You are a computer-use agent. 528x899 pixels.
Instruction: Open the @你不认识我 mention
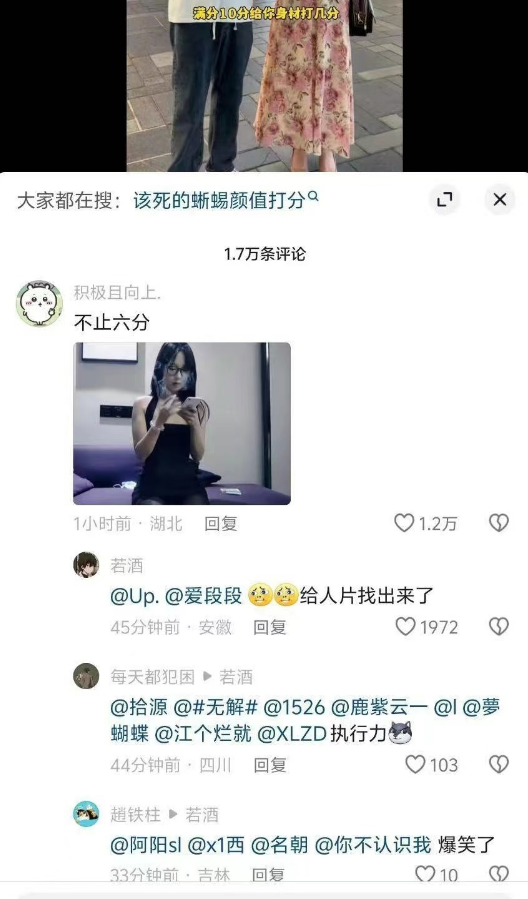[373, 845]
